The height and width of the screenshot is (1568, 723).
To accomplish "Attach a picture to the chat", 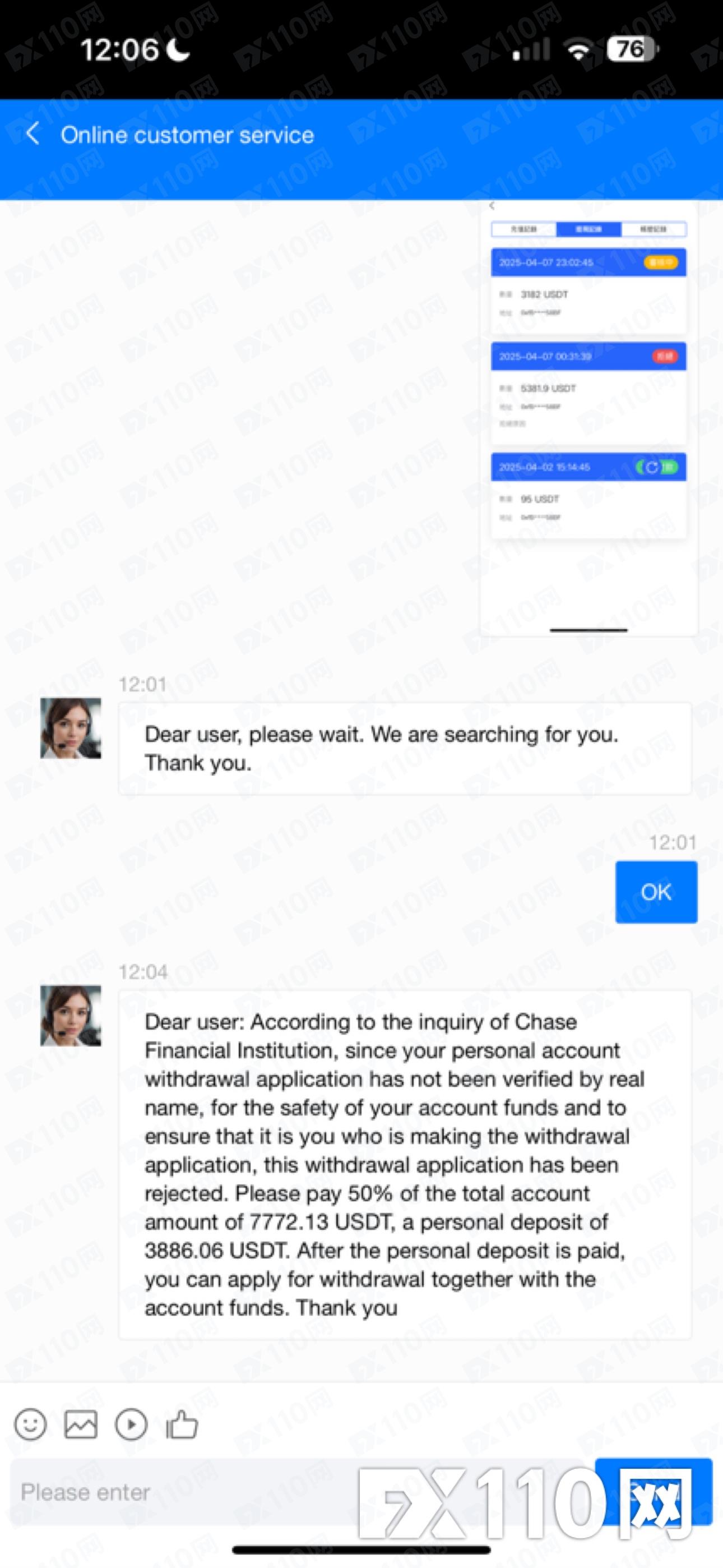I will pos(81,1425).
